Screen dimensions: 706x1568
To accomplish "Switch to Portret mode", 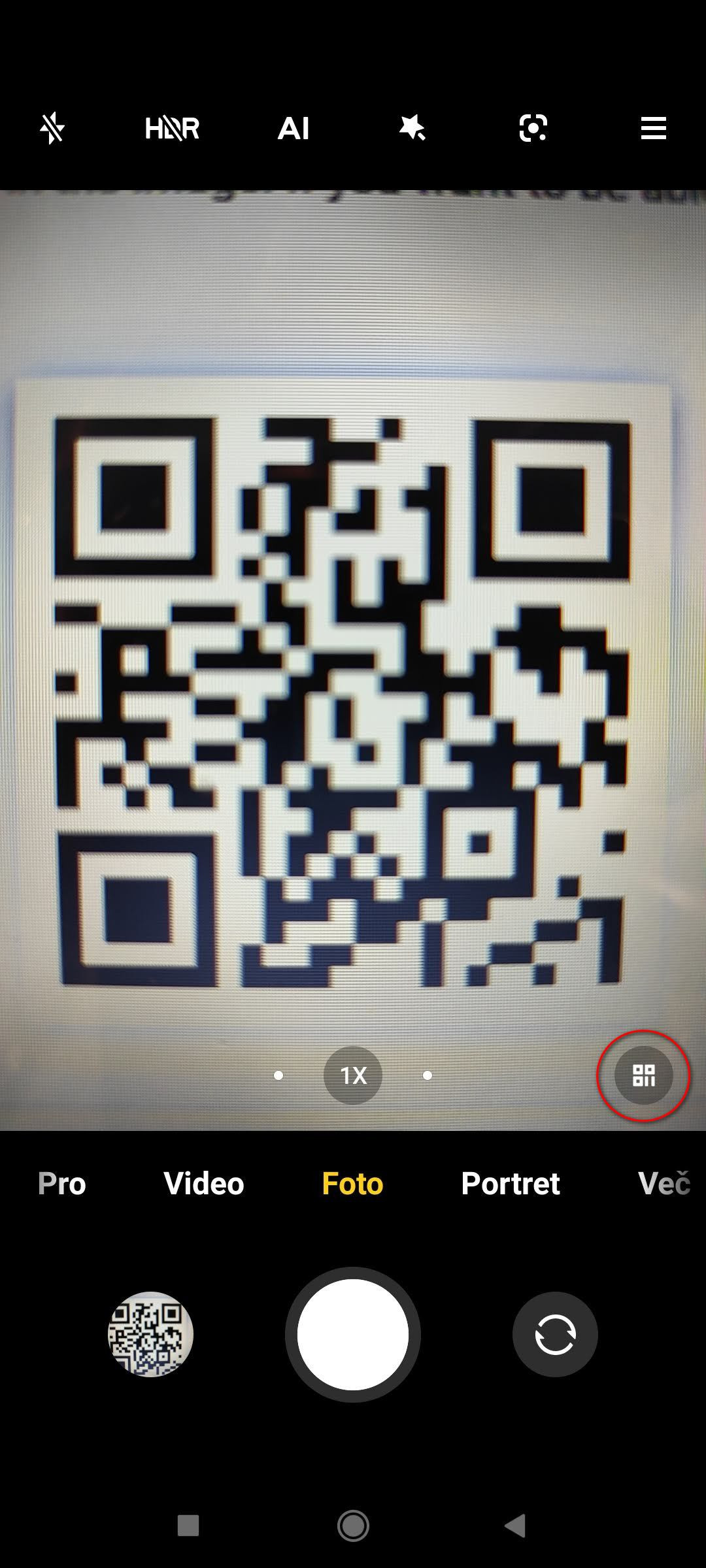I will click(511, 1184).
